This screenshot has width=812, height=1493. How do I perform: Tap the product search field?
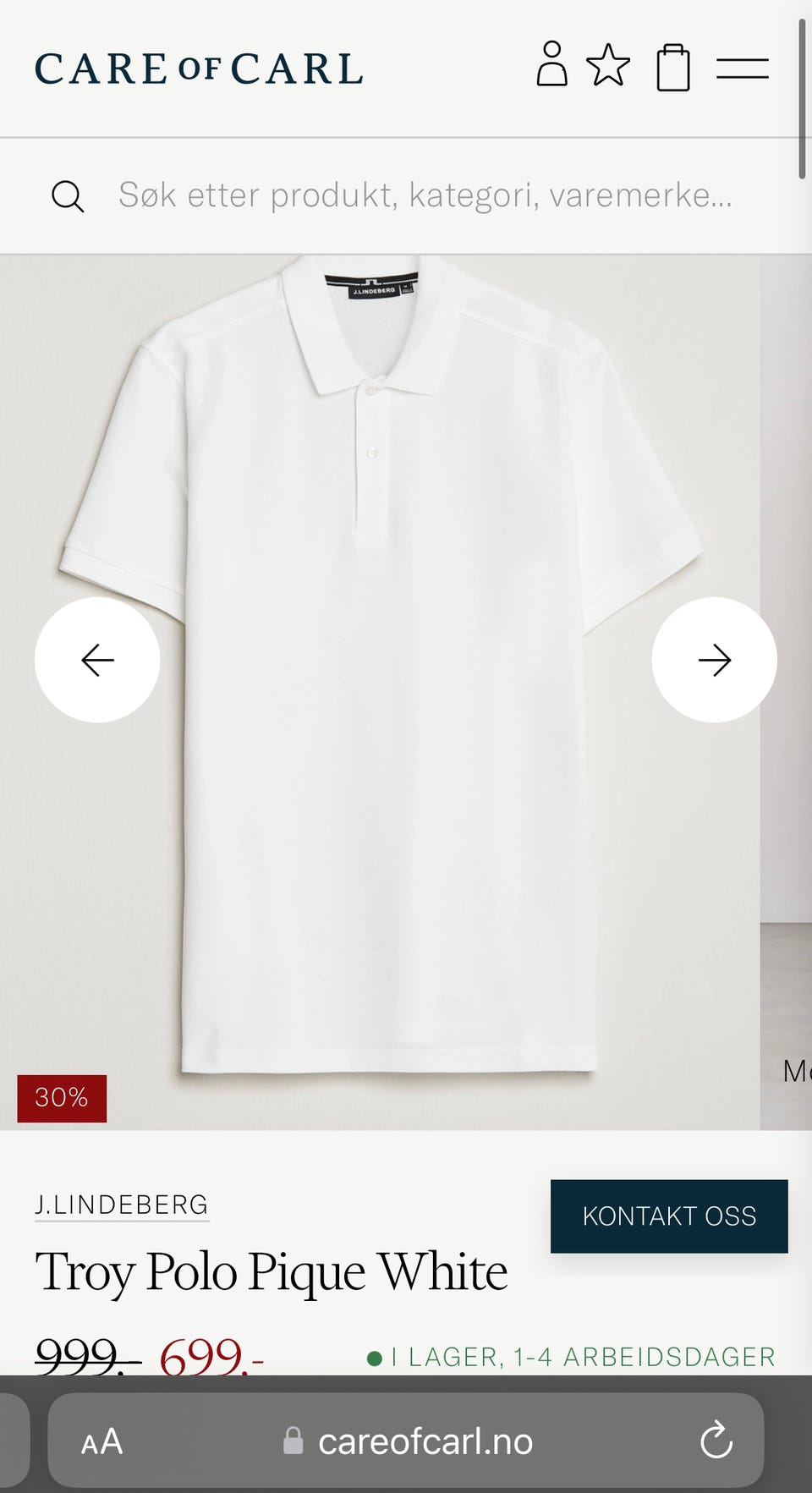423,195
